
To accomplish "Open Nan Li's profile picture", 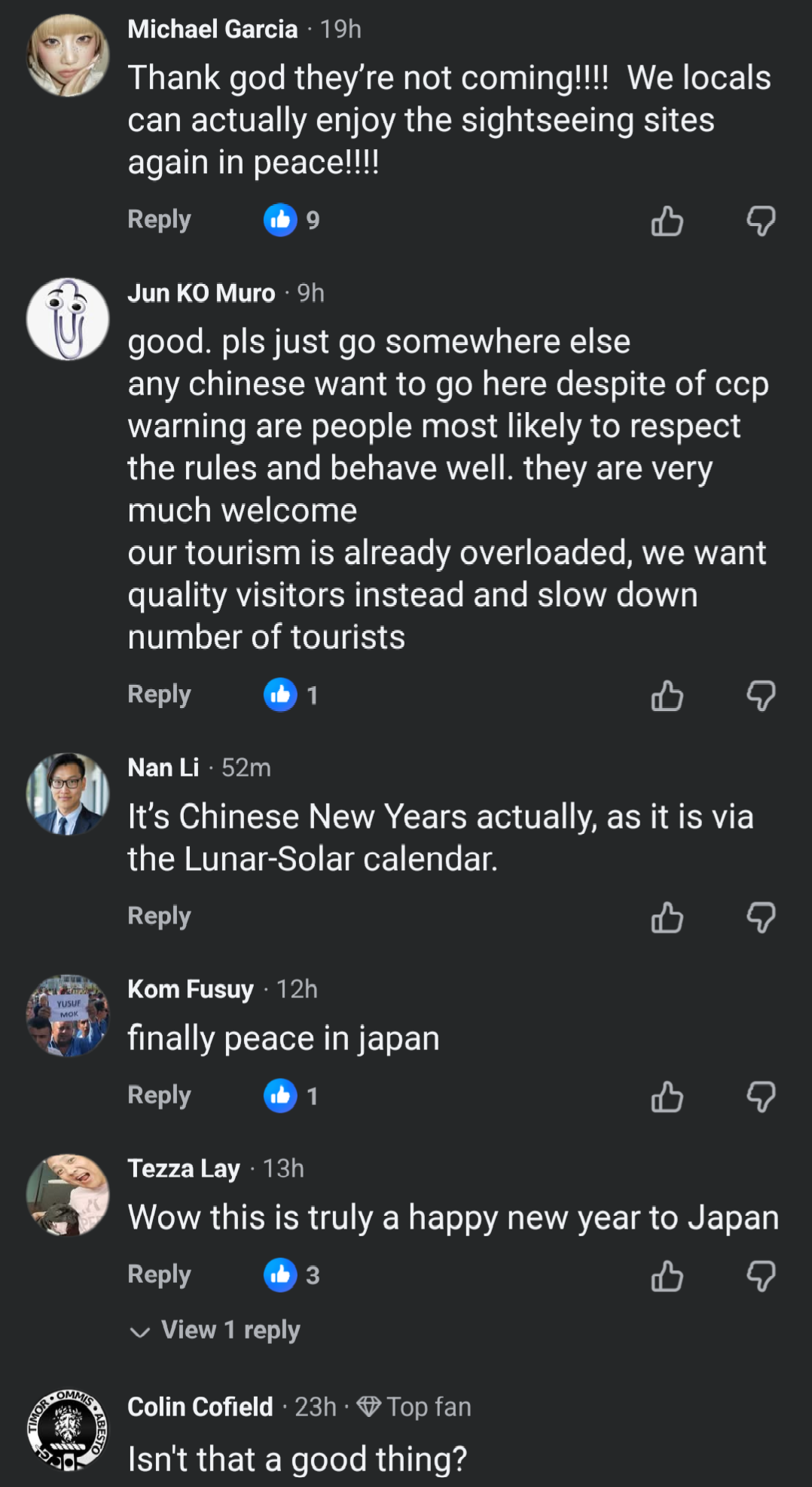I will point(68,793).
